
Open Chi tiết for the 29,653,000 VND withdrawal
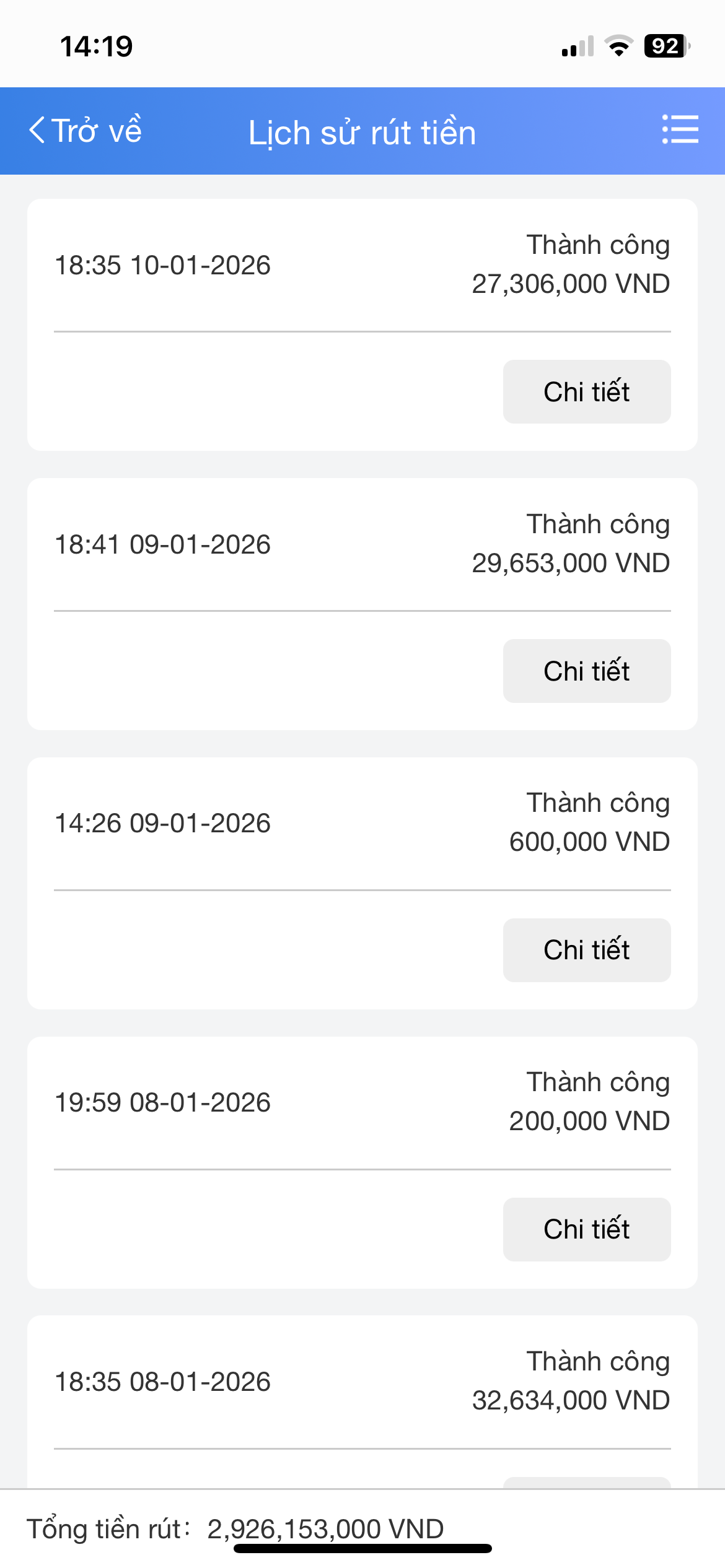[586, 671]
